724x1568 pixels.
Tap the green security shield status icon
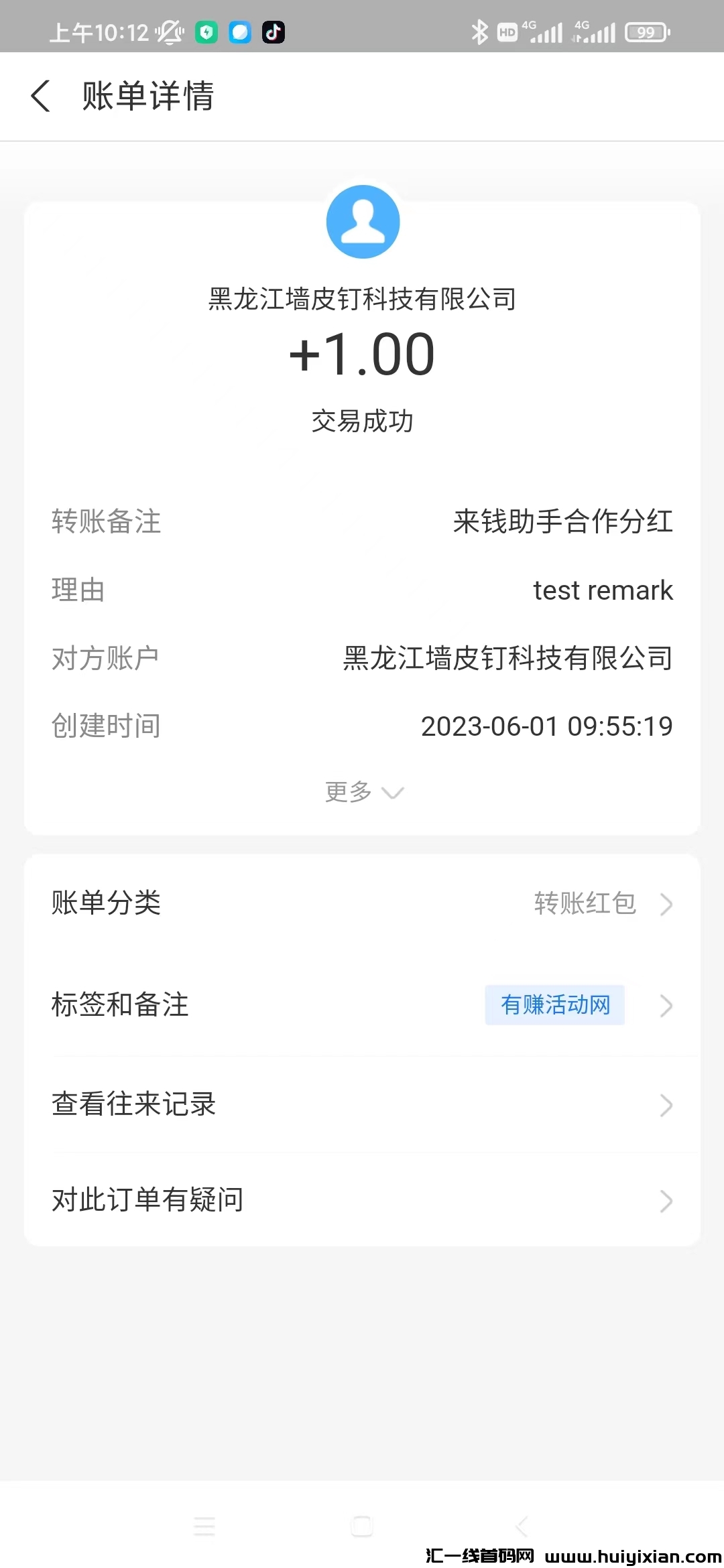(206, 31)
